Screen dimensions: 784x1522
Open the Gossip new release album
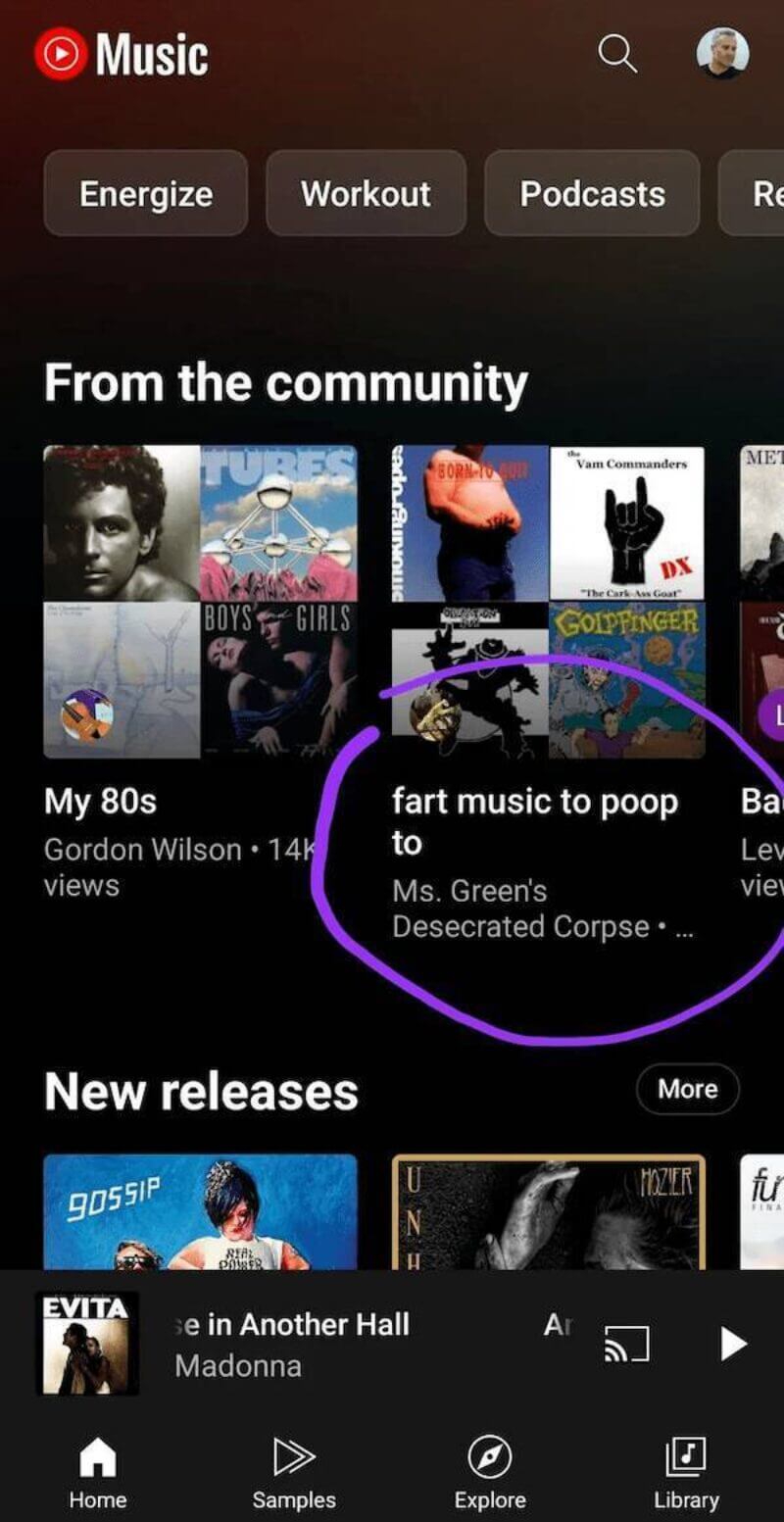[x=200, y=1212]
